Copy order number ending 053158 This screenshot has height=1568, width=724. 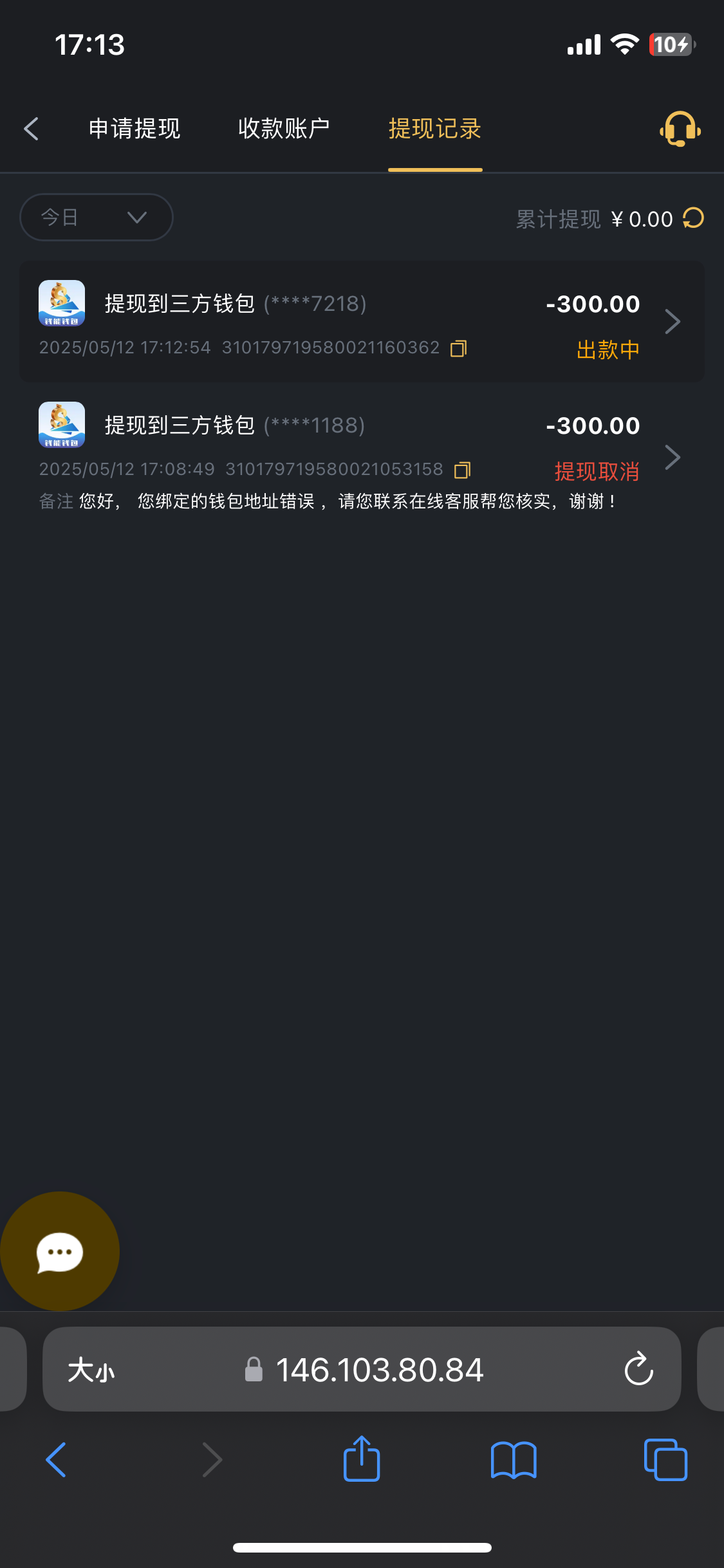463,471
